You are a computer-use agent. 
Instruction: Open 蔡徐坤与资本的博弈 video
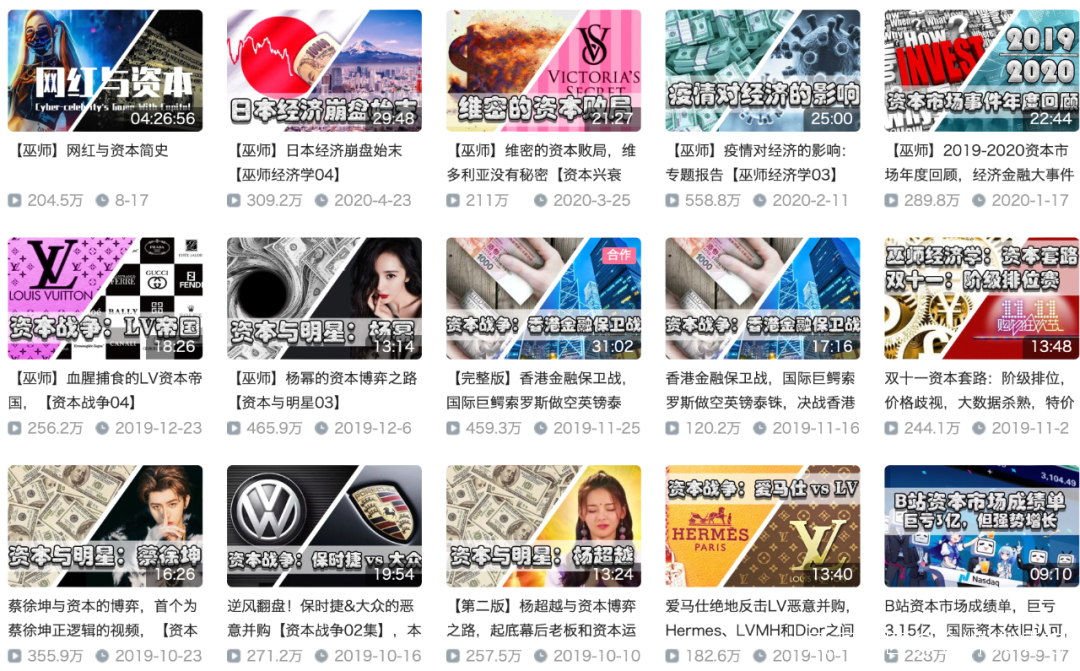105,526
